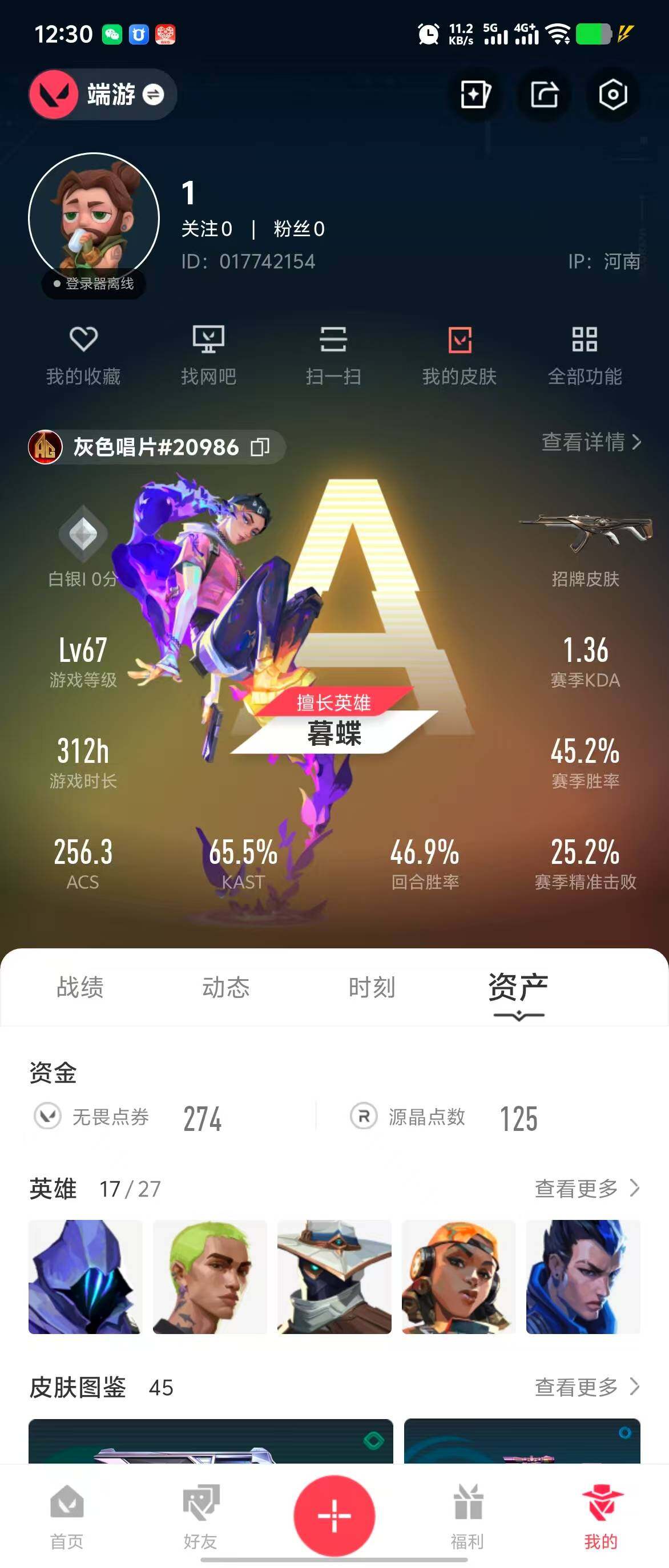The image size is (669, 1568).
Task: Tap the red plus create button
Action: tap(334, 1515)
